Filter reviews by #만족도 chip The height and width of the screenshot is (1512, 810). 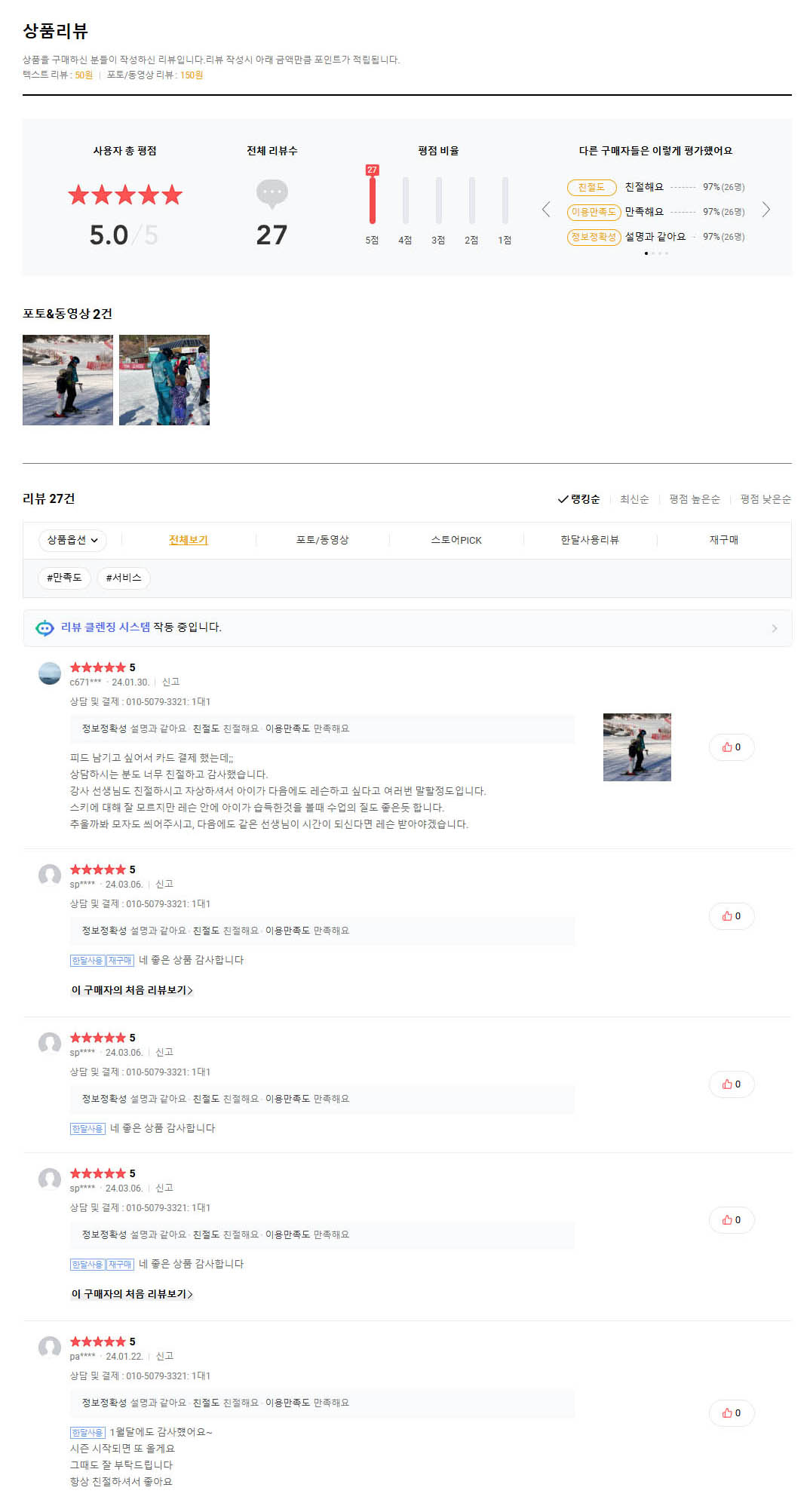[x=64, y=578]
